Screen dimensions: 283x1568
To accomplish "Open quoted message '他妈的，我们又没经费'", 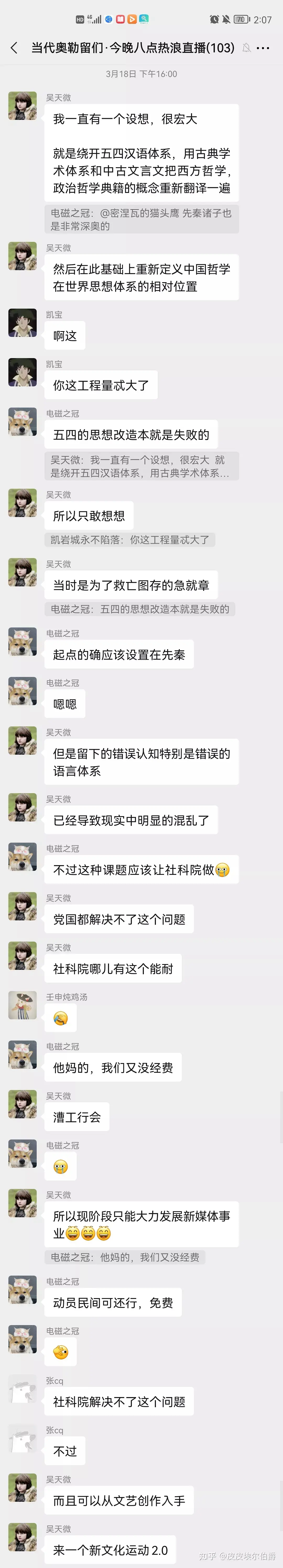I will (x=125, y=1257).
